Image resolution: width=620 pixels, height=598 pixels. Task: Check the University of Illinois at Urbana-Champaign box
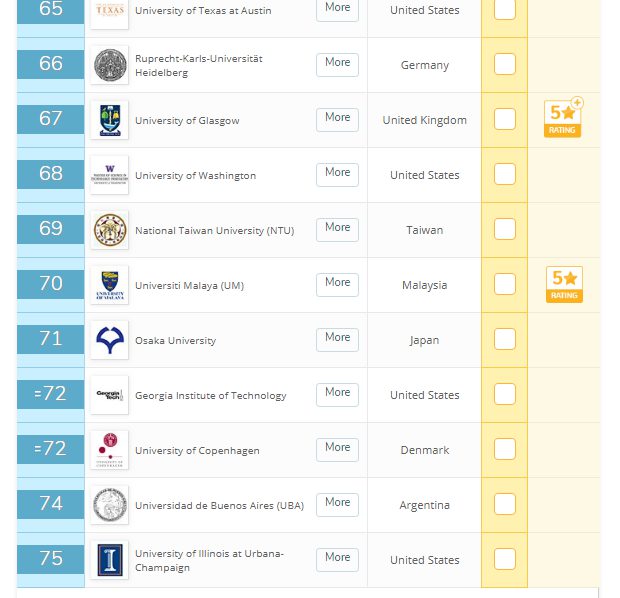click(505, 559)
